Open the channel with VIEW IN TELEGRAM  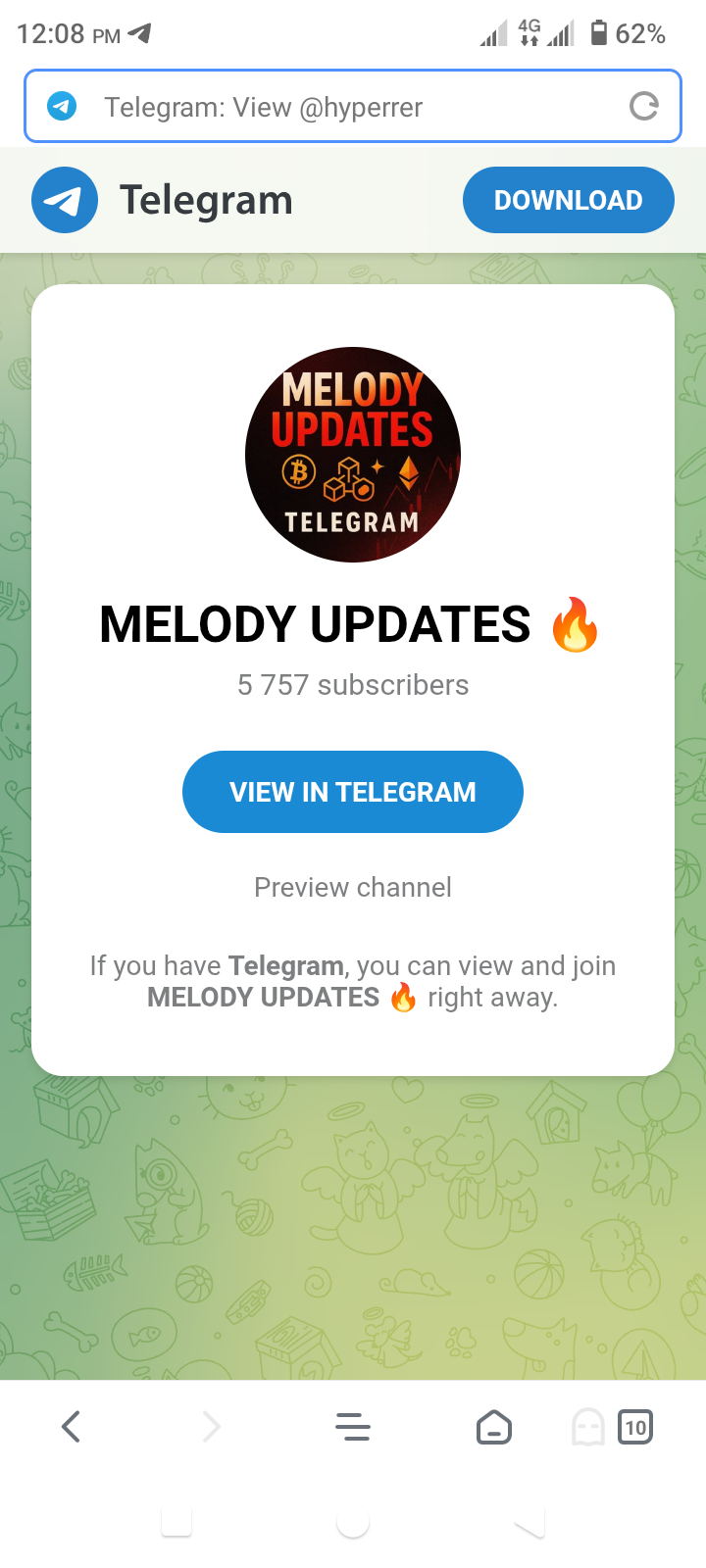pos(353,792)
